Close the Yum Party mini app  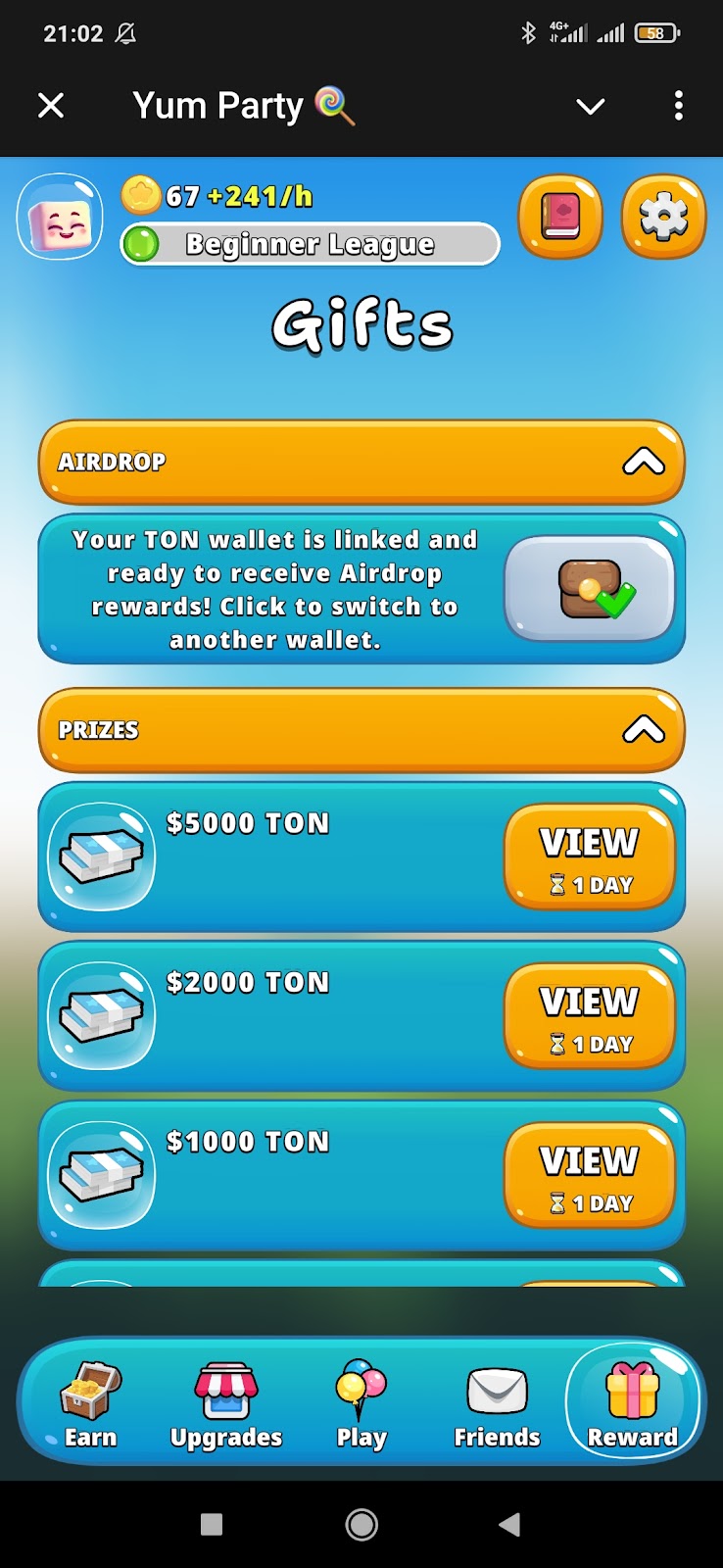(51, 106)
